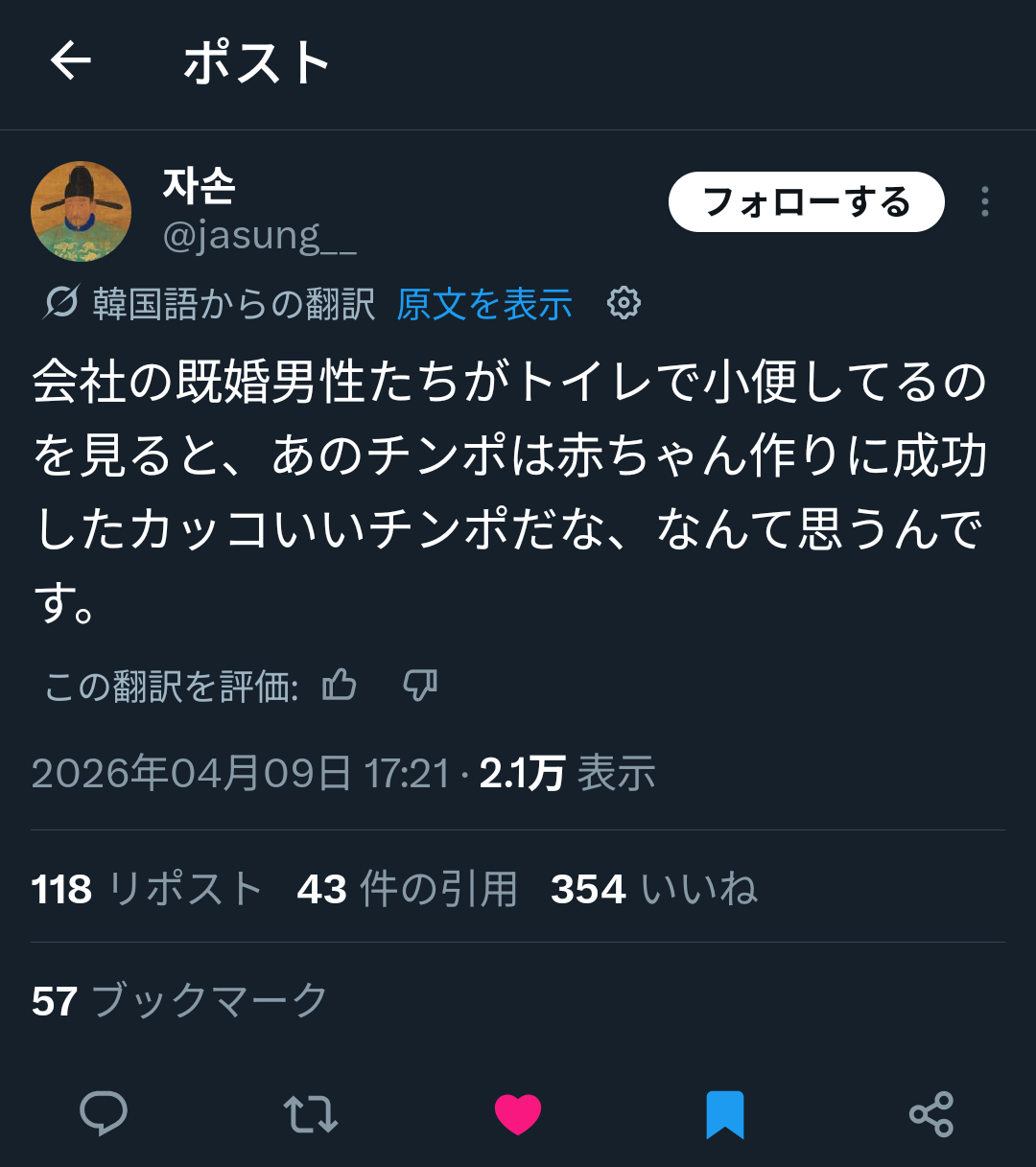
Task: View the 43 quote posts
Action: click(x=407, y=889)
